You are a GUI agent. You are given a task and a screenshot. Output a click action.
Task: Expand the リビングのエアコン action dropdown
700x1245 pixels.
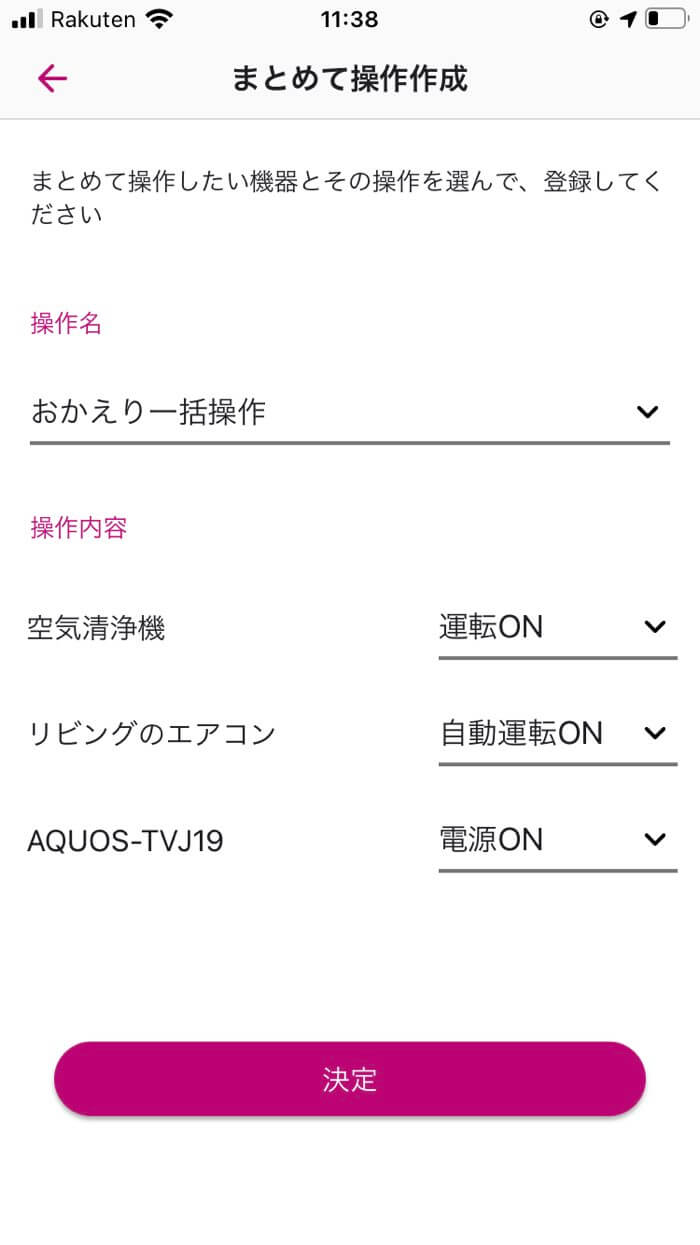click(x=557, y=734)
